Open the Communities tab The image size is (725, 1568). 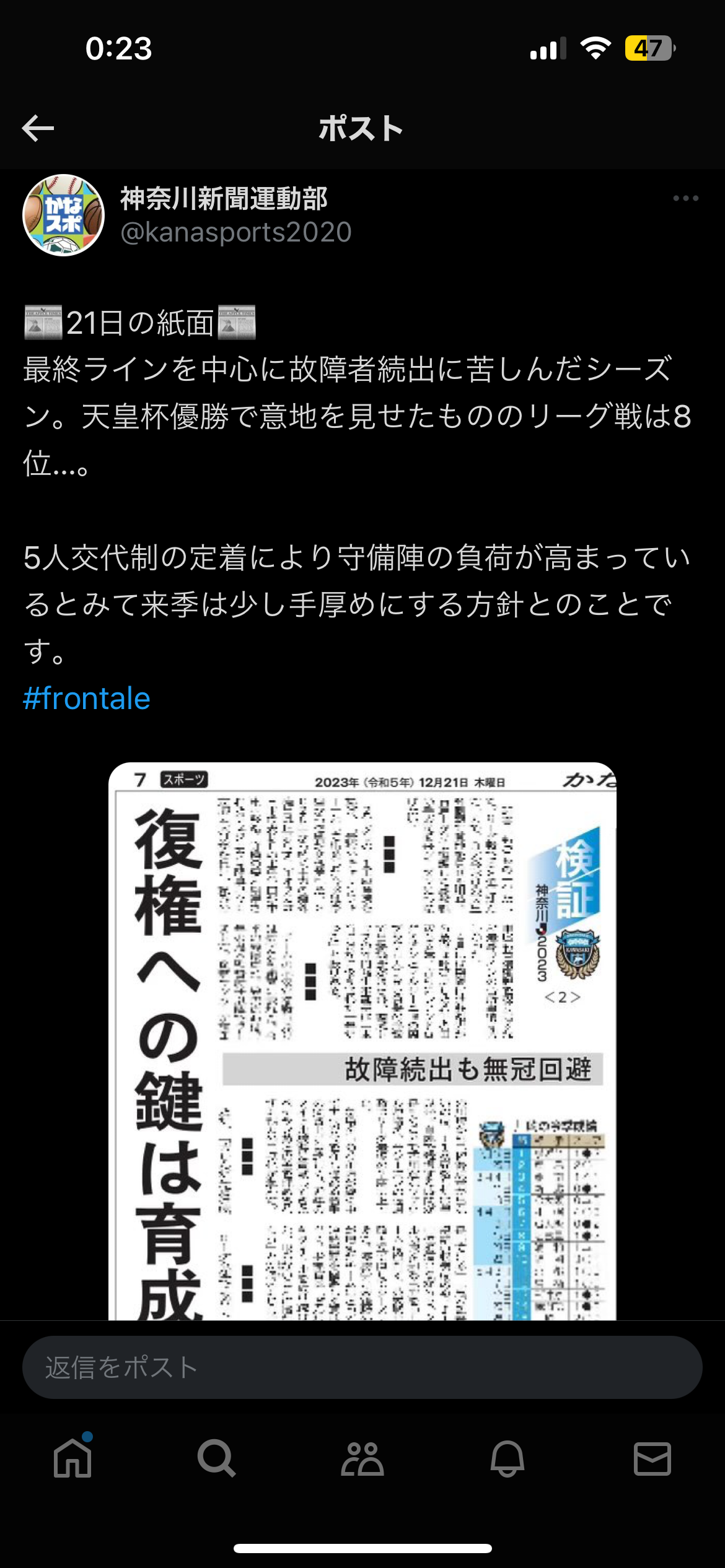[362, 1458]
